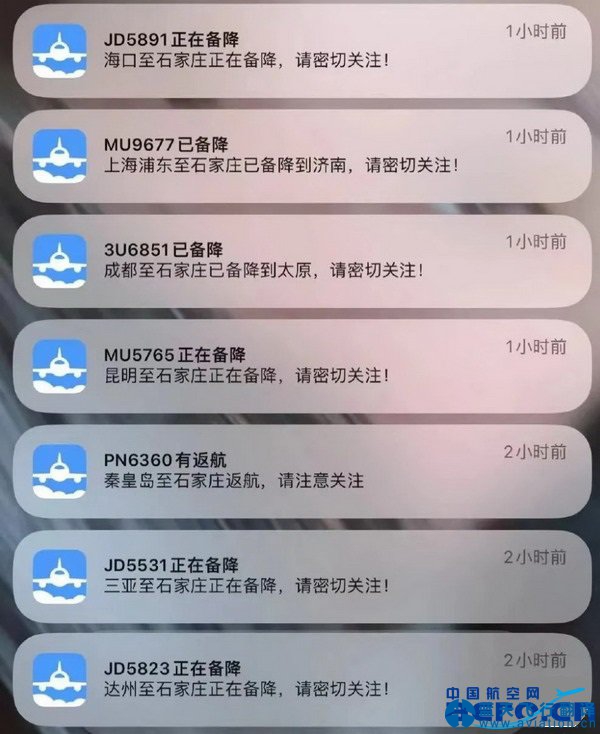Open the MU9677 diverted to Jinan notification
600x734 pixels.
coord(300,154)
